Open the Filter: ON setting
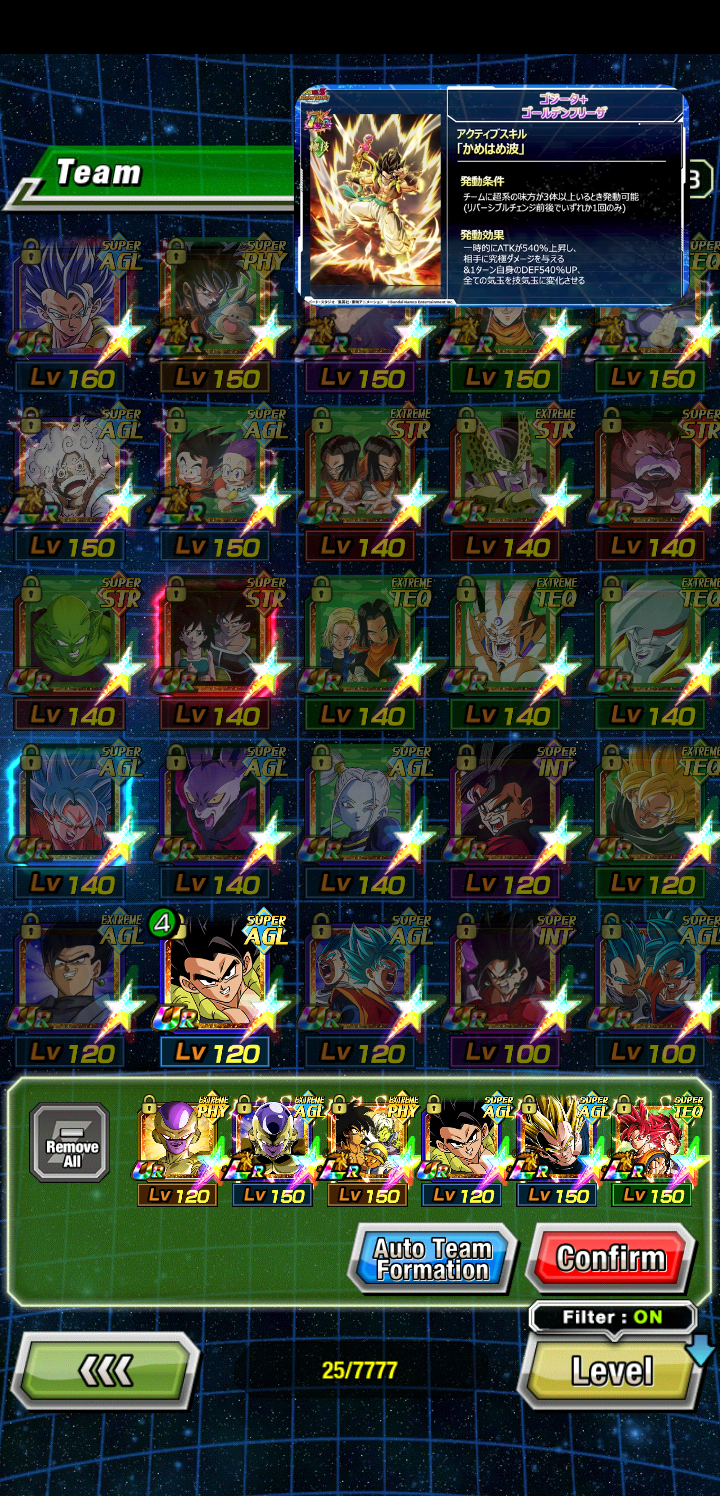The image size is (720, 1496). 612,1317
